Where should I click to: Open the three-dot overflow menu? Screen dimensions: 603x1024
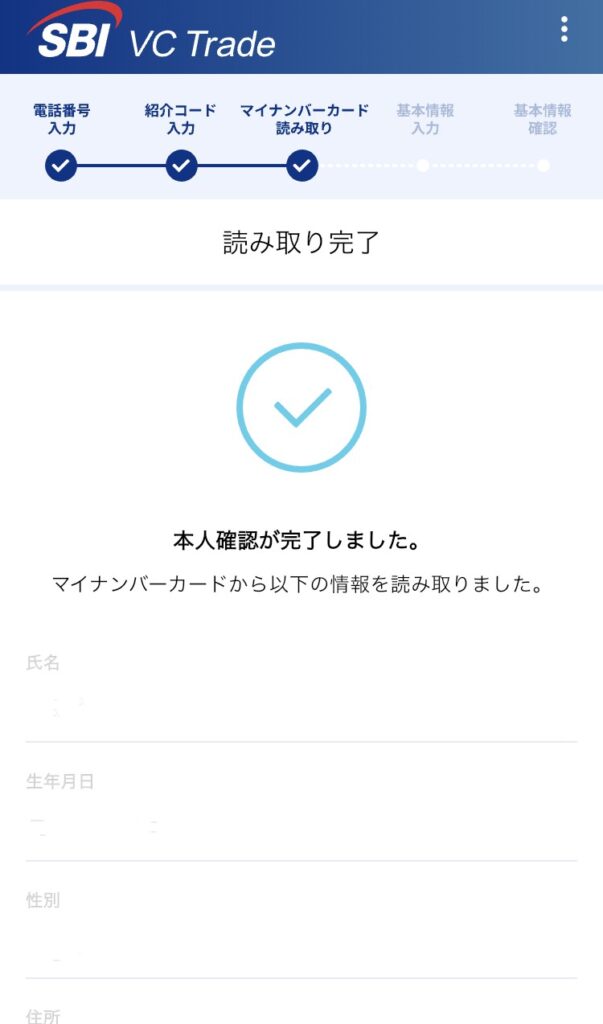[x=564, y=30]
